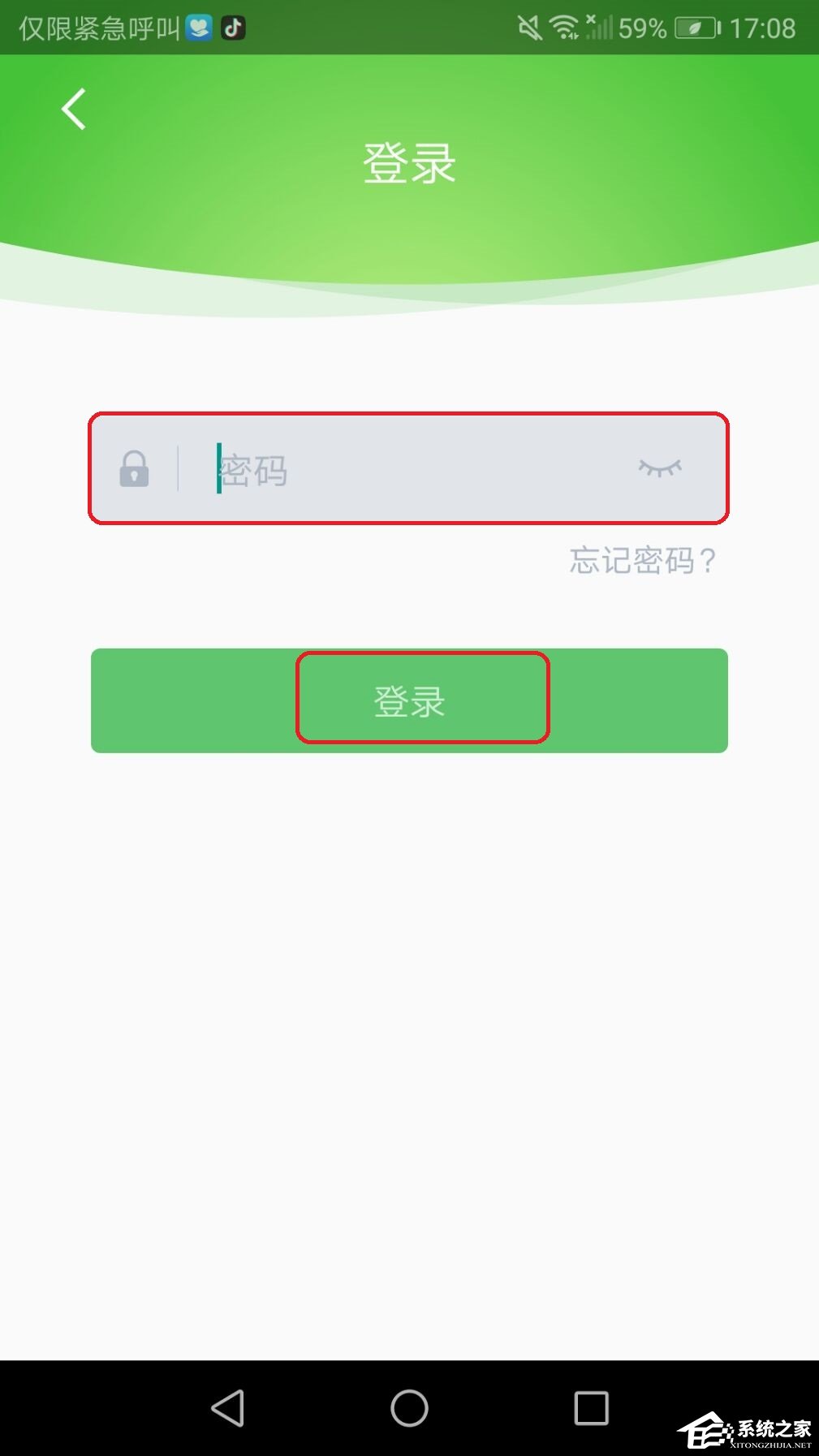Open the 忘记密码? link
The image size is (819, 1456).
click(641, 560)
